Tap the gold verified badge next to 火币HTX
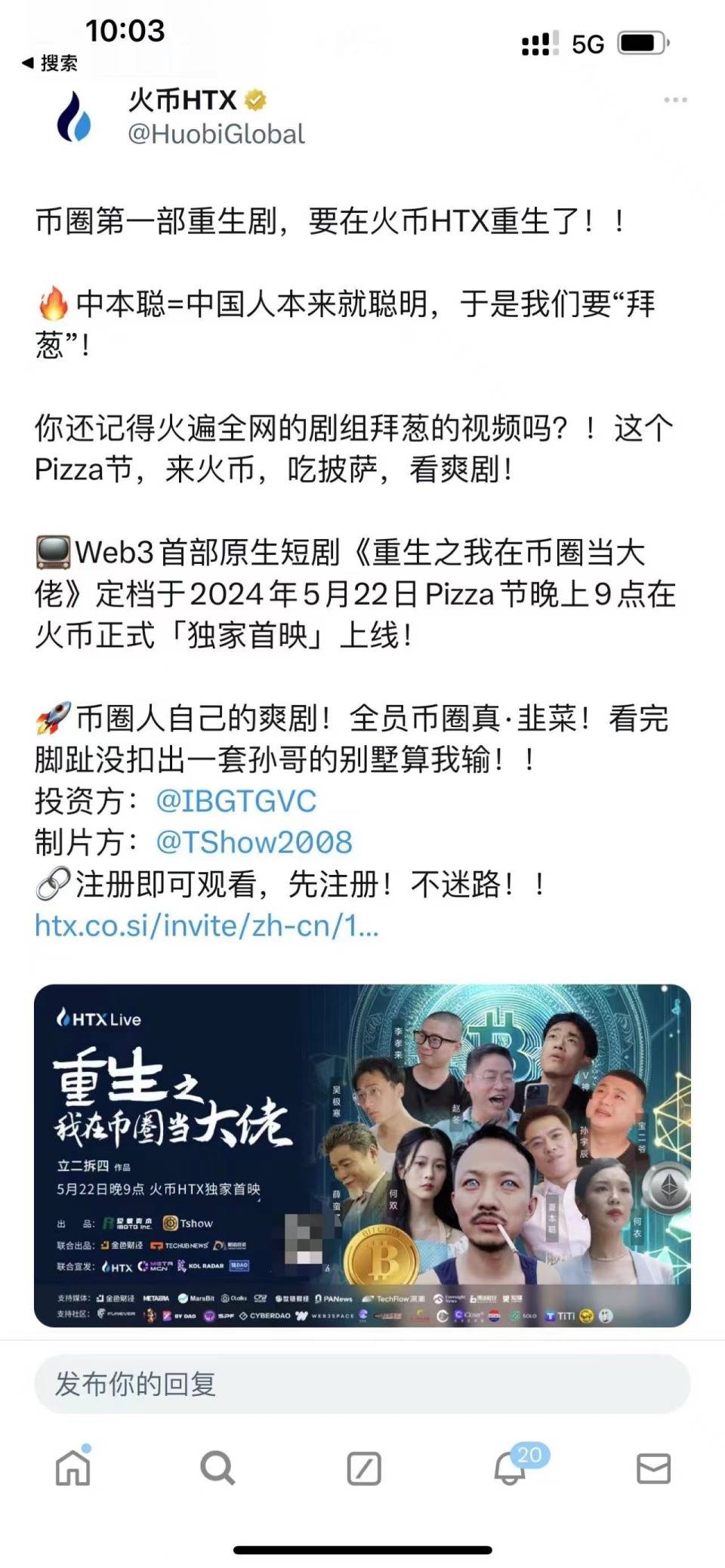 click(253, 98)
